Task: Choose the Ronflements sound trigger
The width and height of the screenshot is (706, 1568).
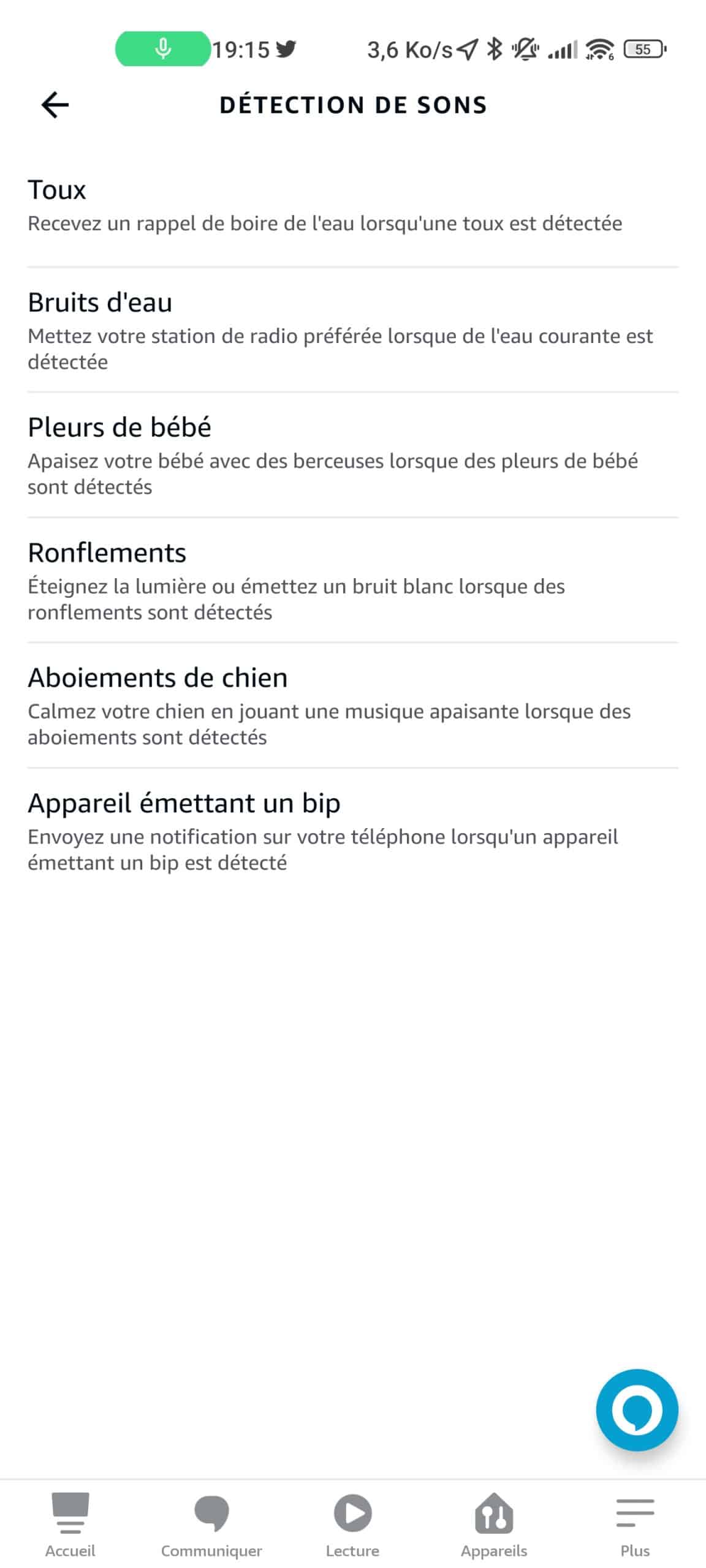Action: (353, 581)
